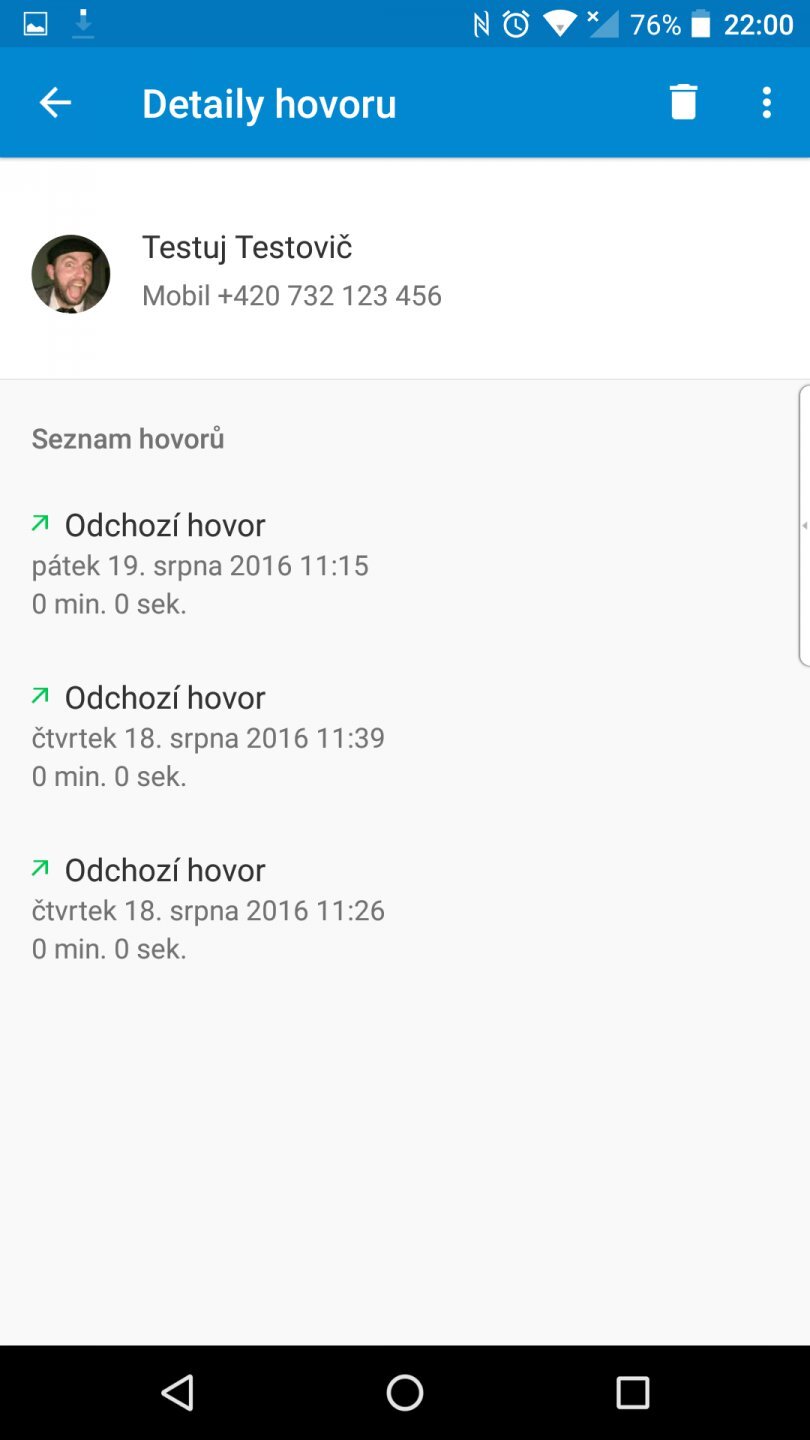Open Testuj Testovič's contact photo

pos(71,274)
